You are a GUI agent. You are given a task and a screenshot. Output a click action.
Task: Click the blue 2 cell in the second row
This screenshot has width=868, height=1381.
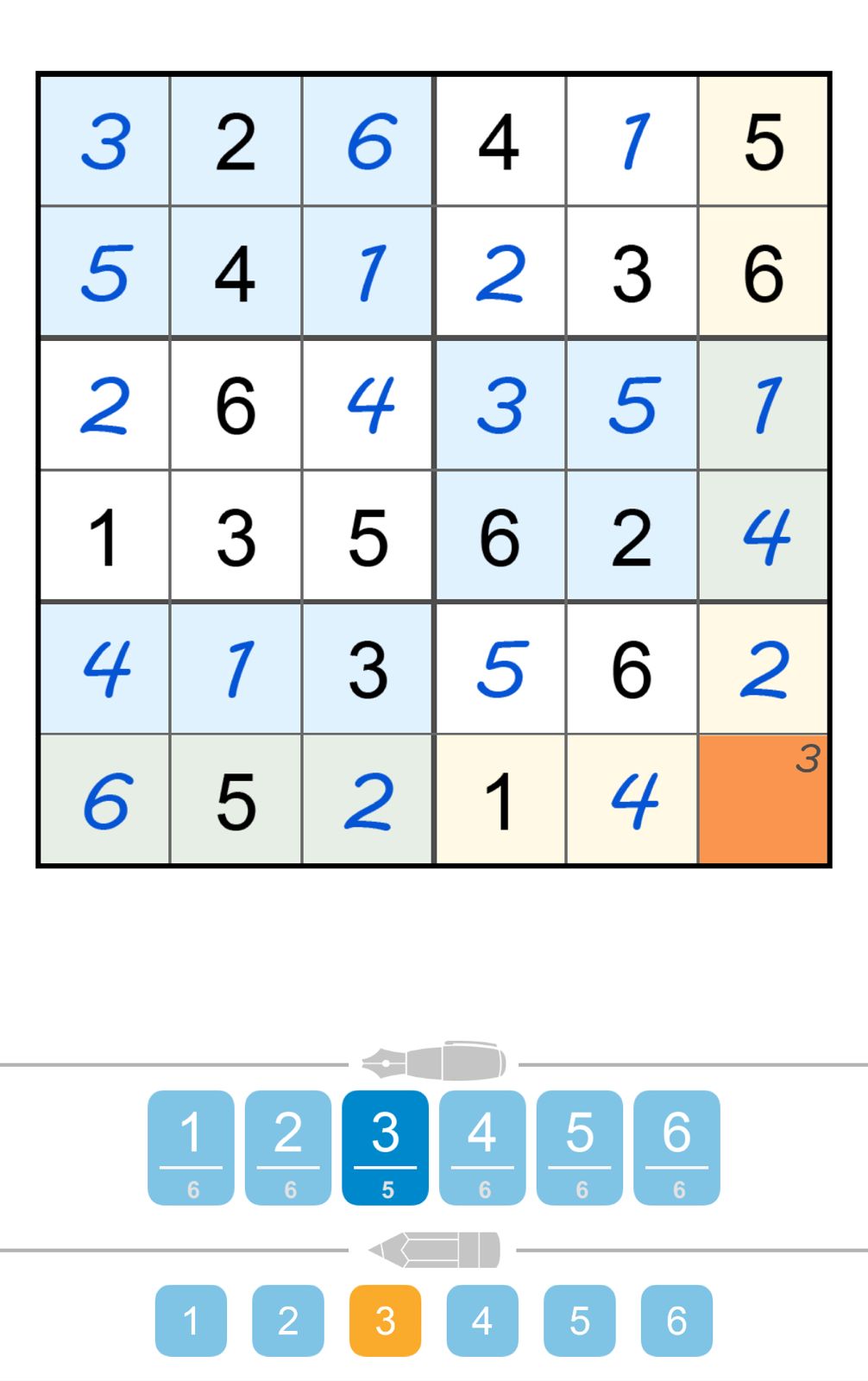(x=500, y=272)
